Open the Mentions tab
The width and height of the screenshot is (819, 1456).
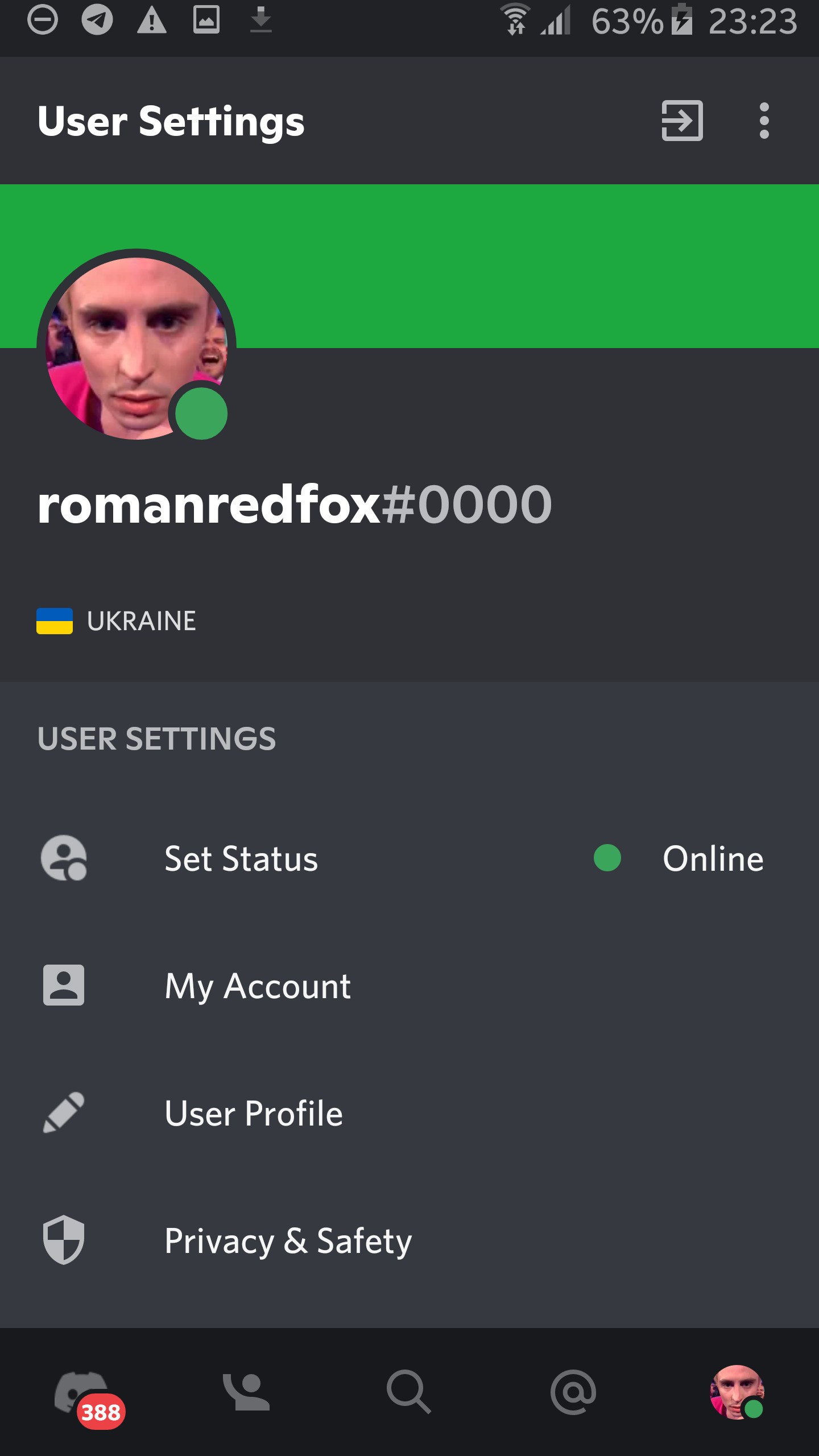pos(573,1392)
